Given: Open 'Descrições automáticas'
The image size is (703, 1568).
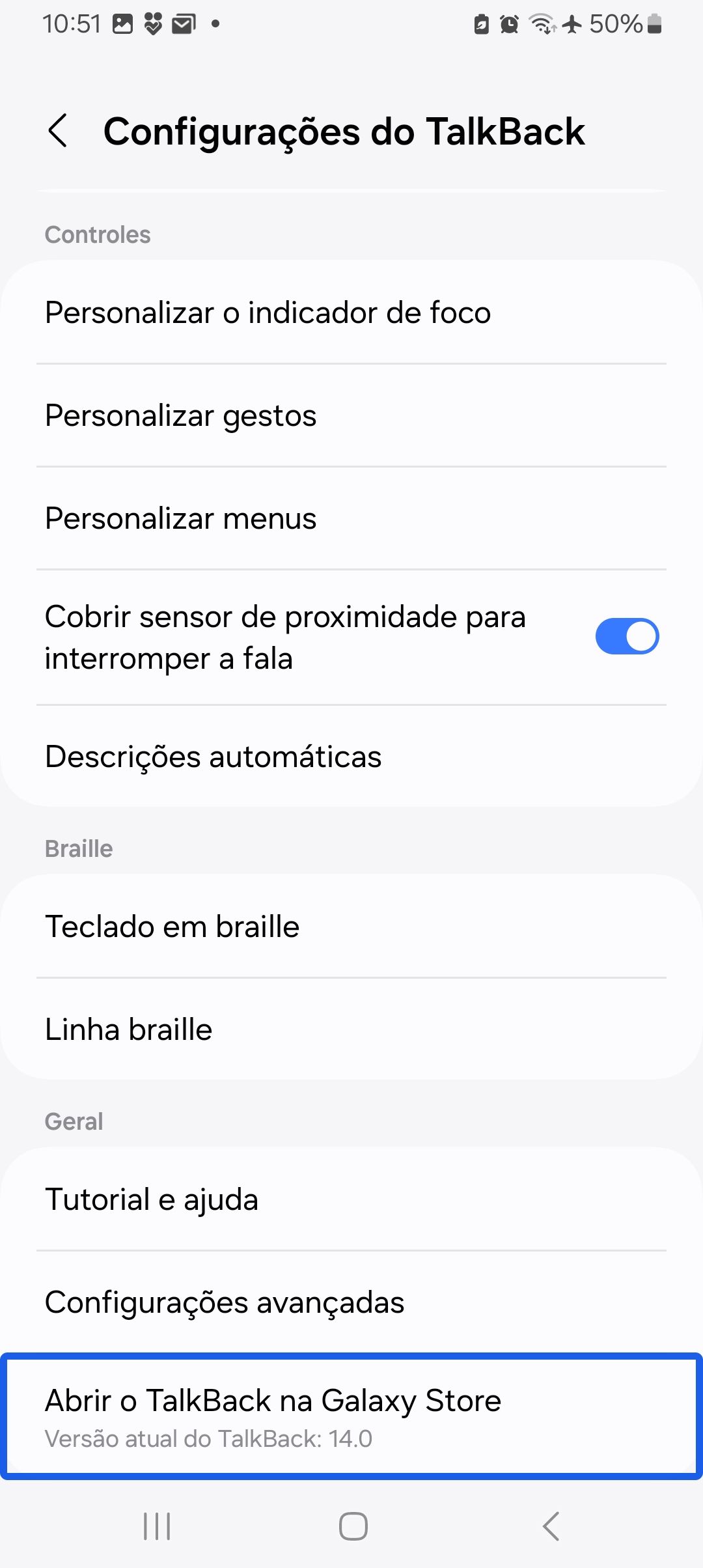Looking at the screenshot, I should 213,757.
